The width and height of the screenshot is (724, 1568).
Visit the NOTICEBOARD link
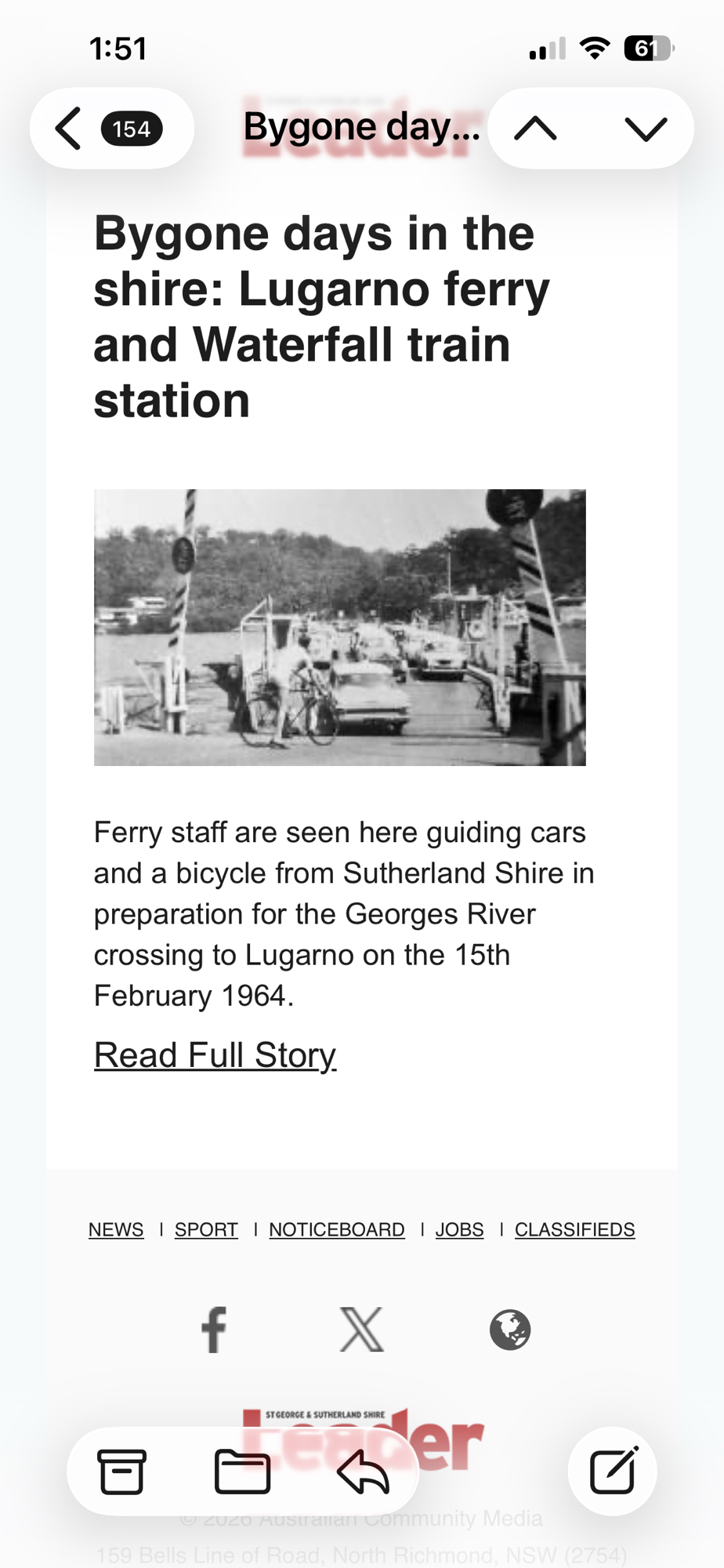pyautogui.click(x=337, y=1229)
